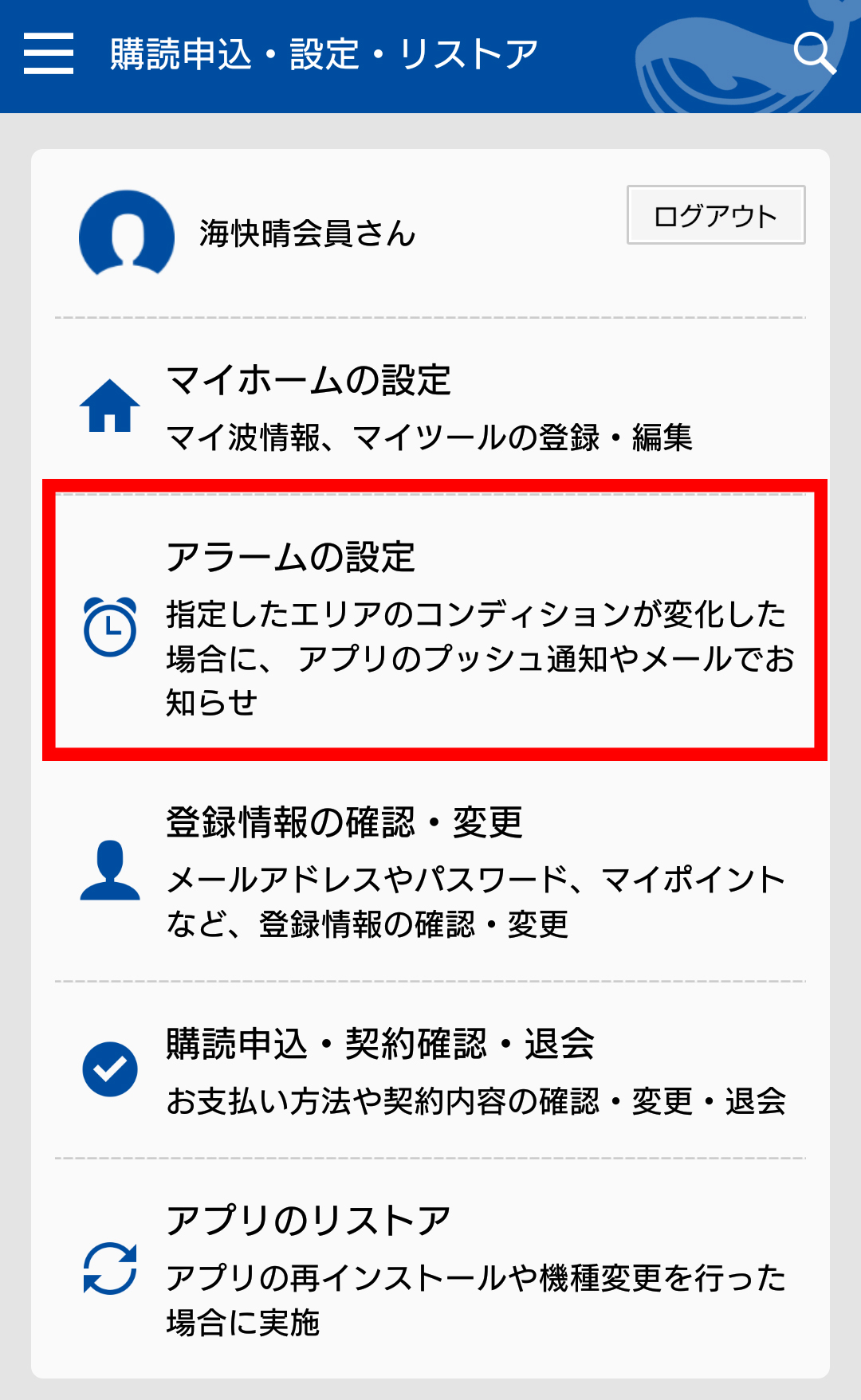Open the hamburger drawer menu

[49, 54]
